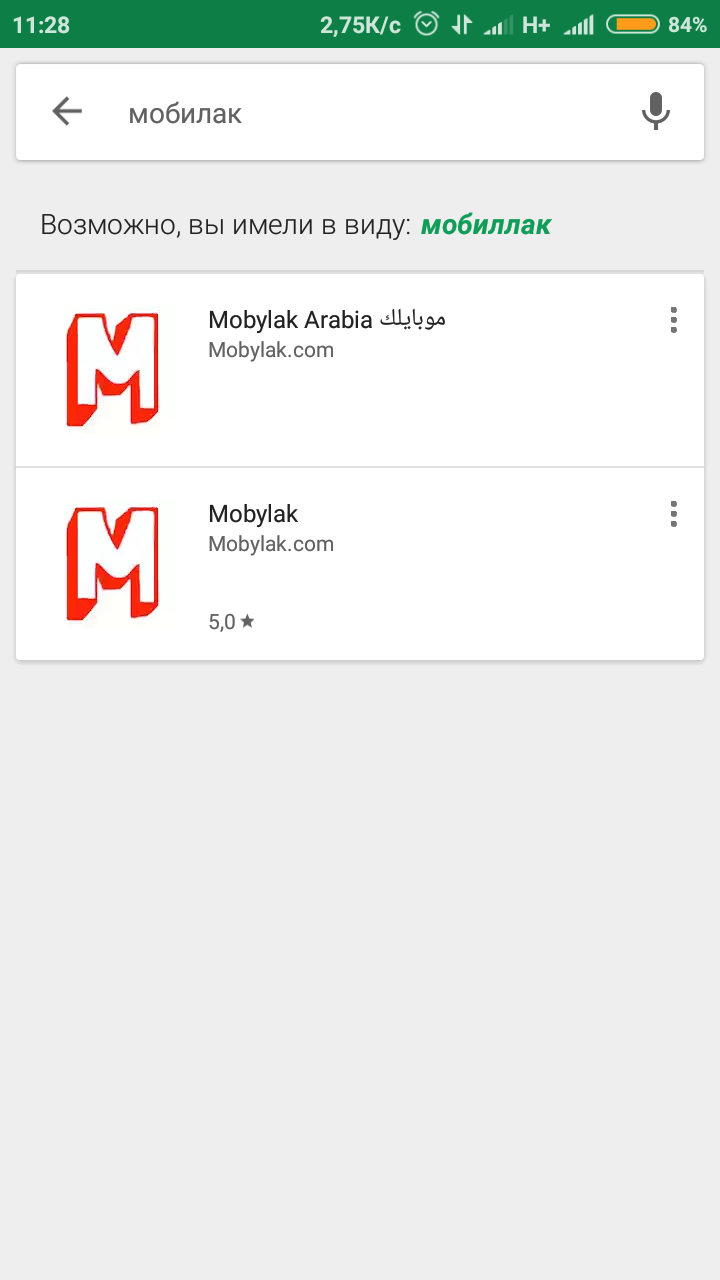Screen dimensions: 720x1280
Task: Edit the search query field
Action: click(360, 114)
